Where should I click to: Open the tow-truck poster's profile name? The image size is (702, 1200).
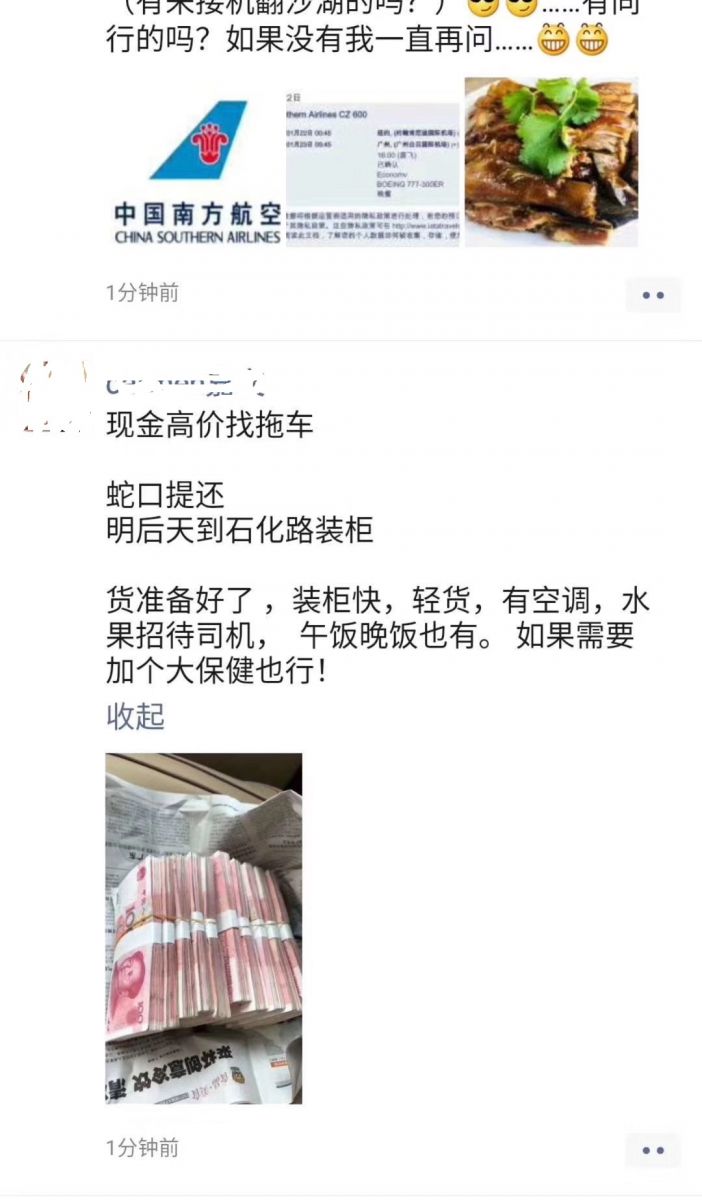[x=185, y=381]
